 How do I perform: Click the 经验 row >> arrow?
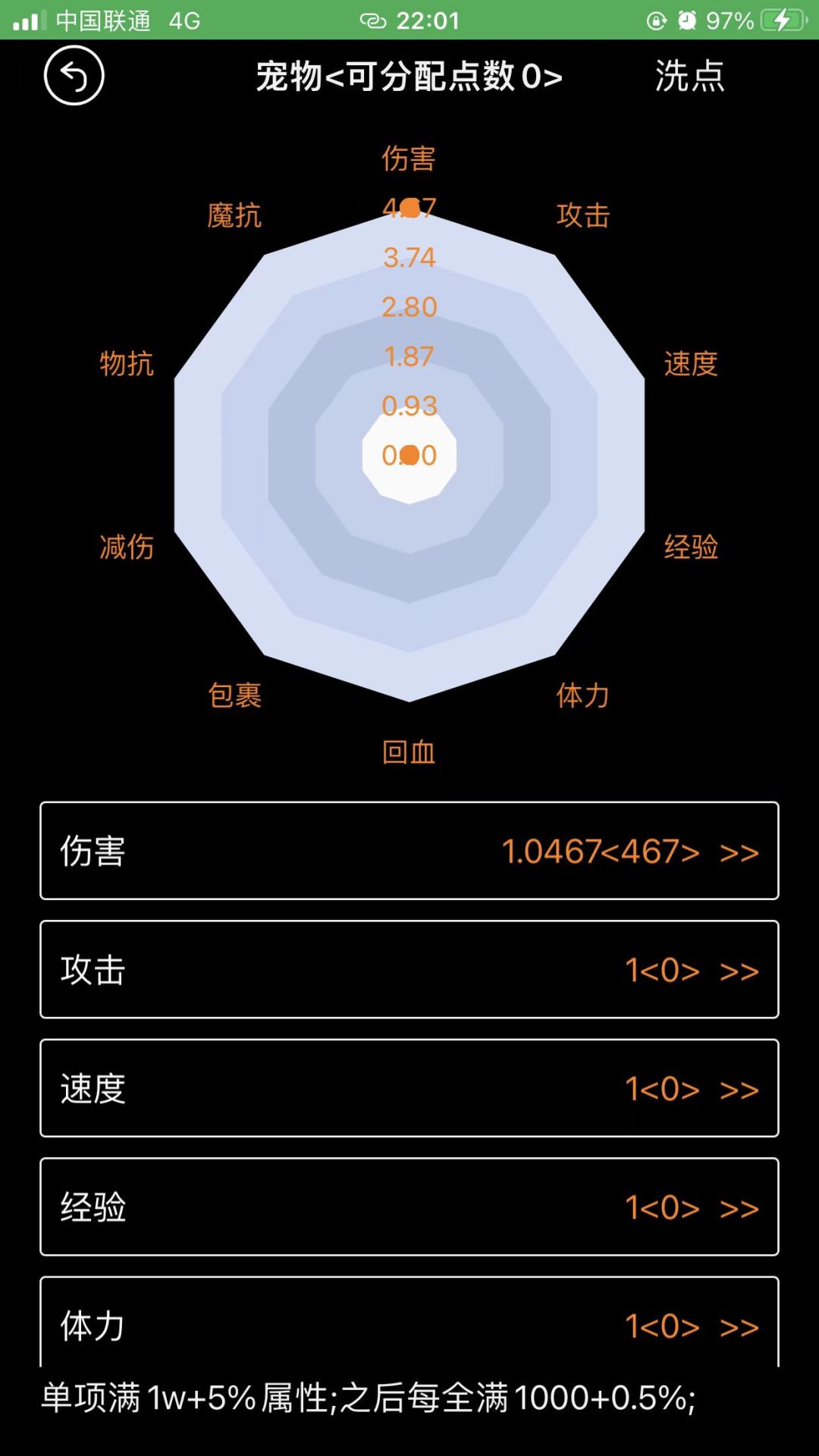tap(737, 1208)
